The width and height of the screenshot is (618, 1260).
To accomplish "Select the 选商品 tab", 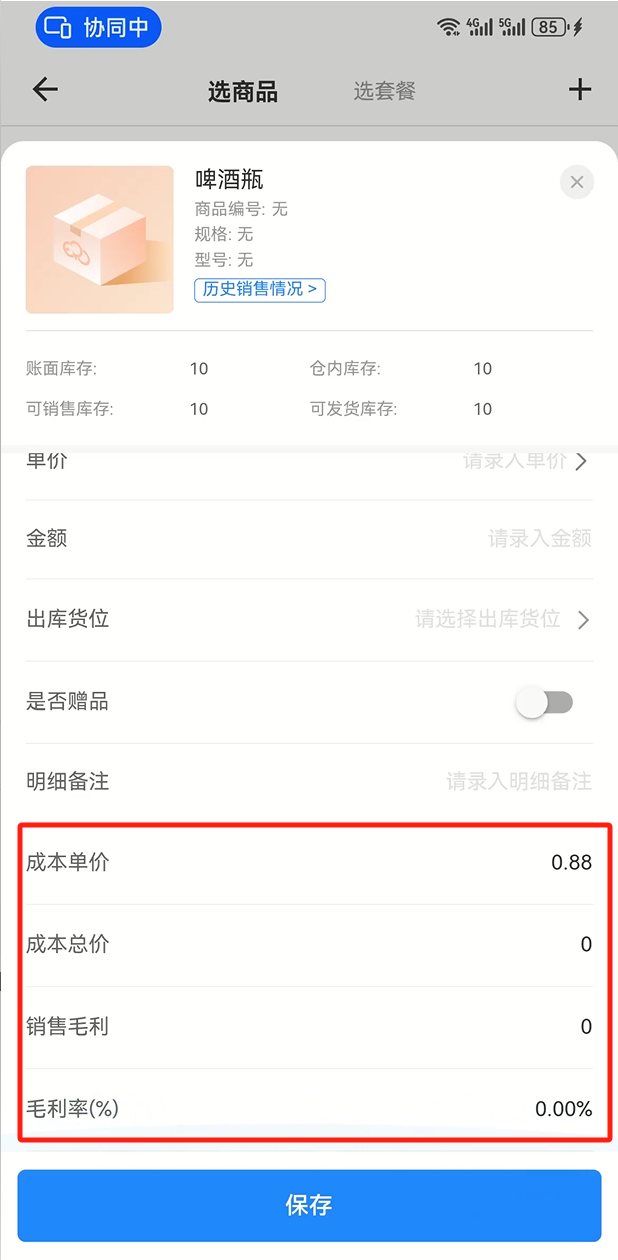I will pos(242,92).
